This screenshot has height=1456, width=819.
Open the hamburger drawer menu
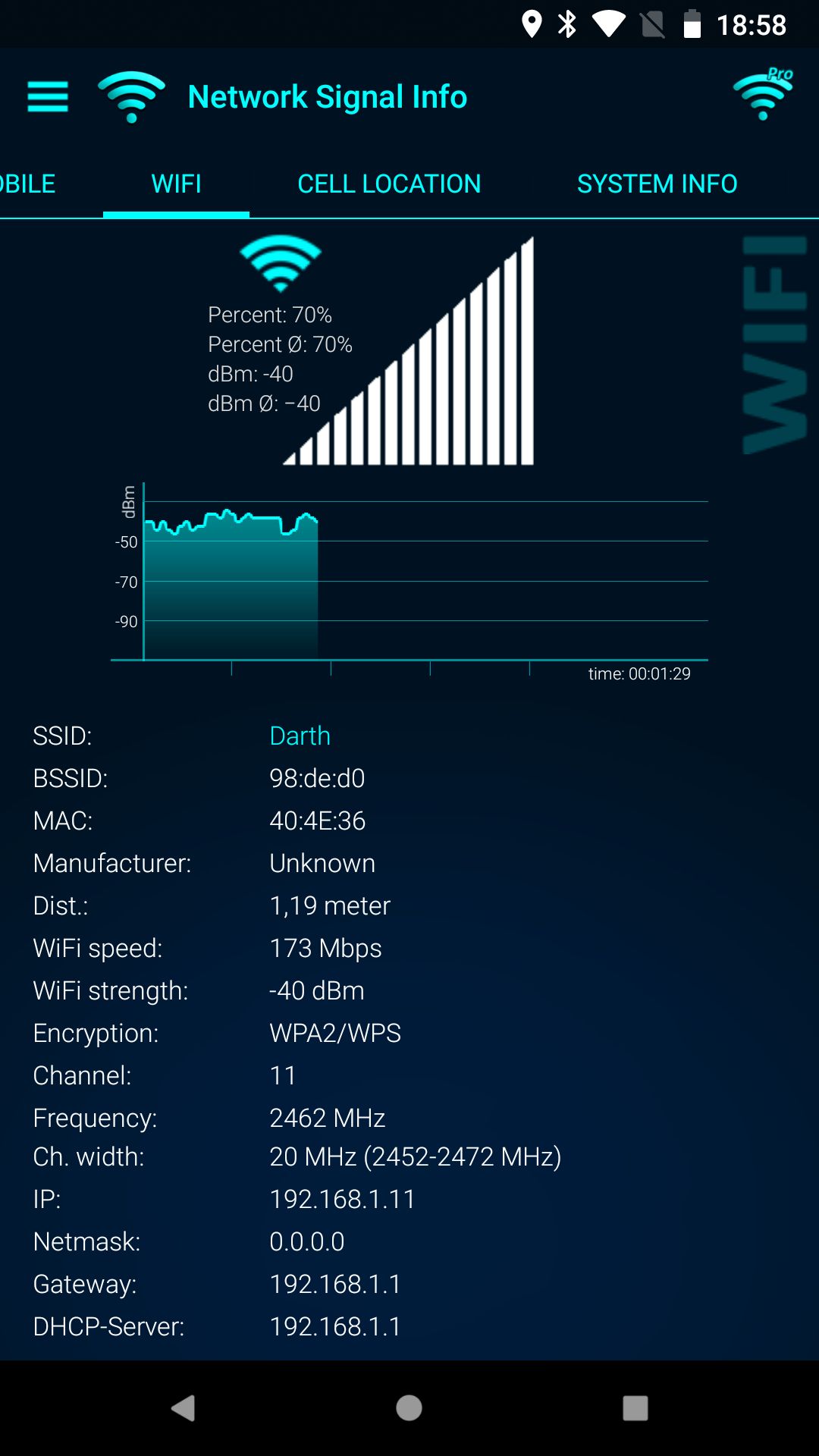[x=48, y=97]
